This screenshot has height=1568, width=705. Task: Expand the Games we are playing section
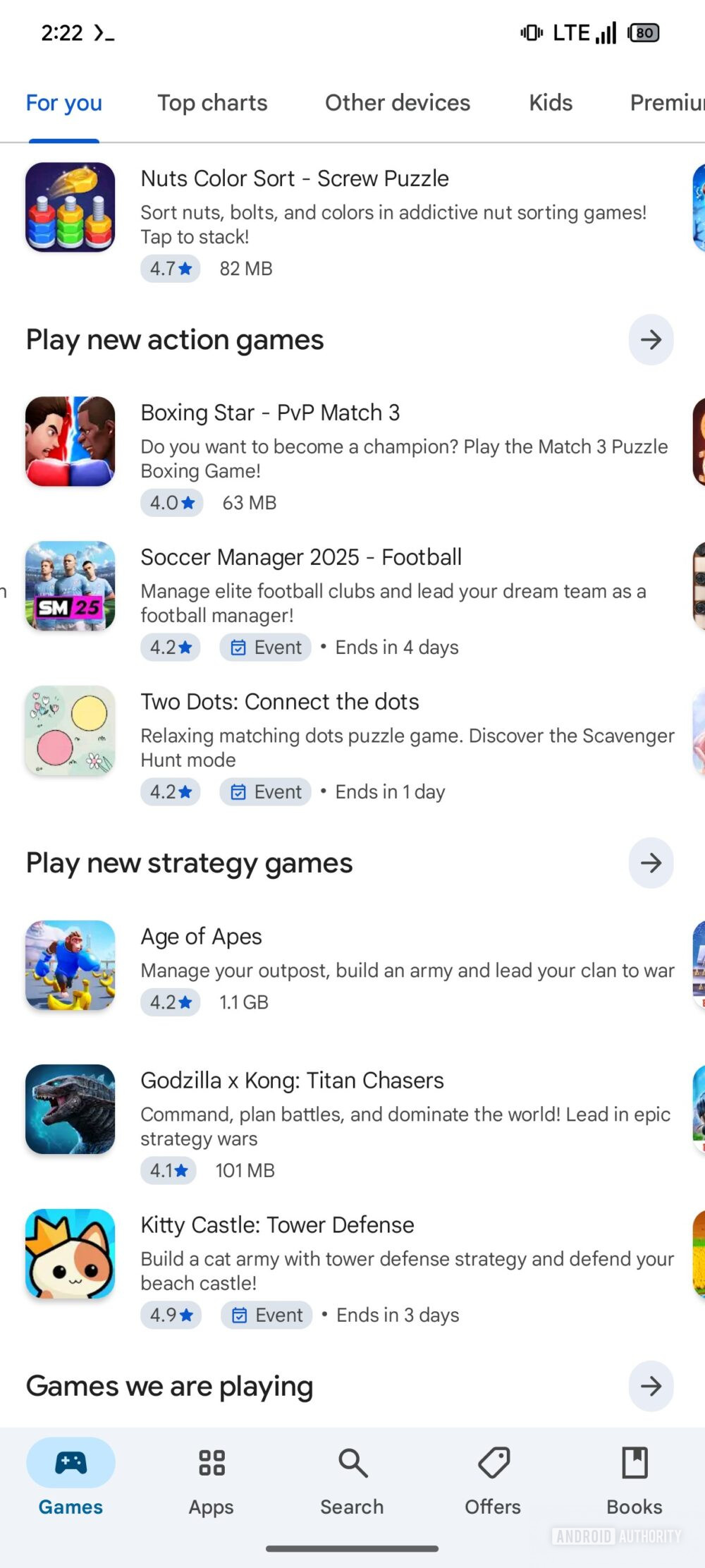click(x=650, y=1386)
